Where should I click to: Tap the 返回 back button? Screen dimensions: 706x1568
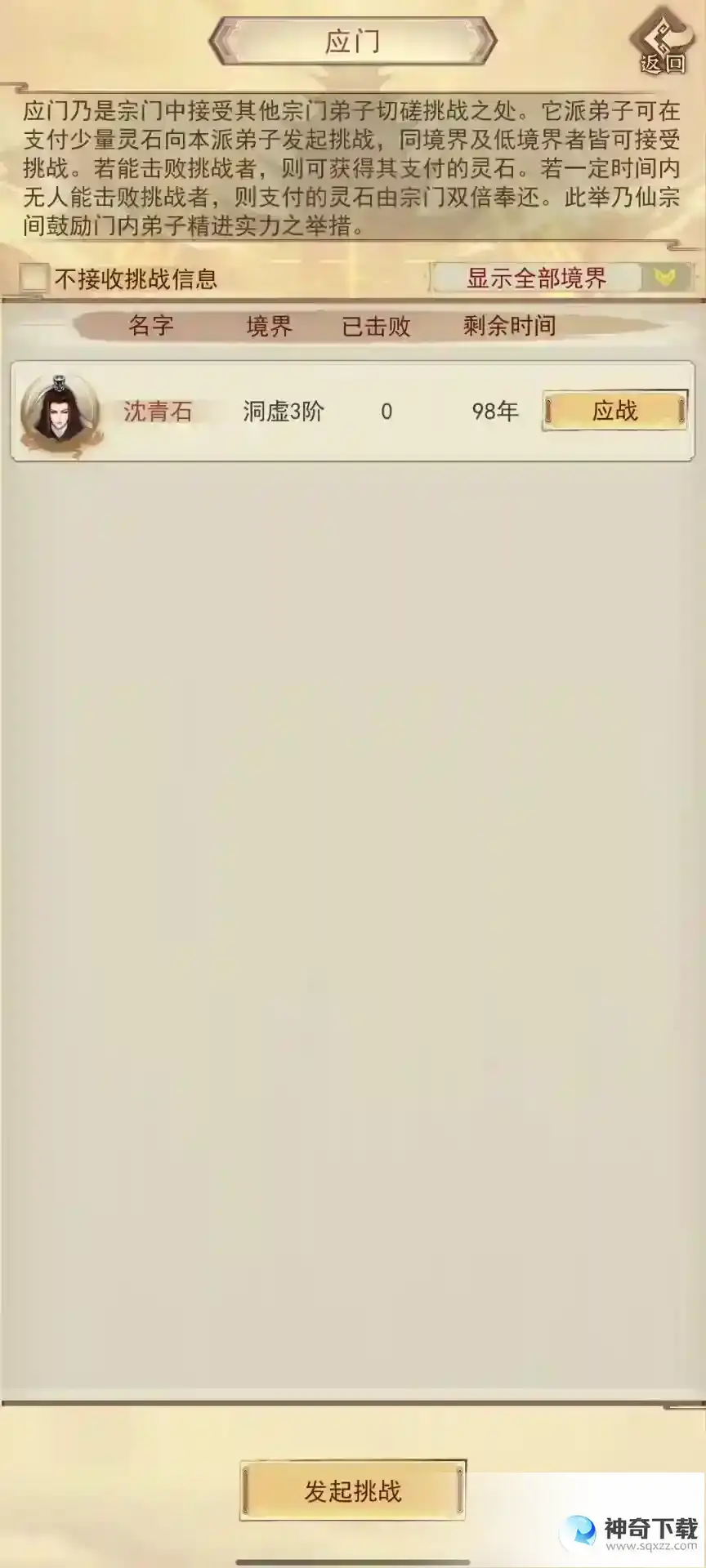664,44
